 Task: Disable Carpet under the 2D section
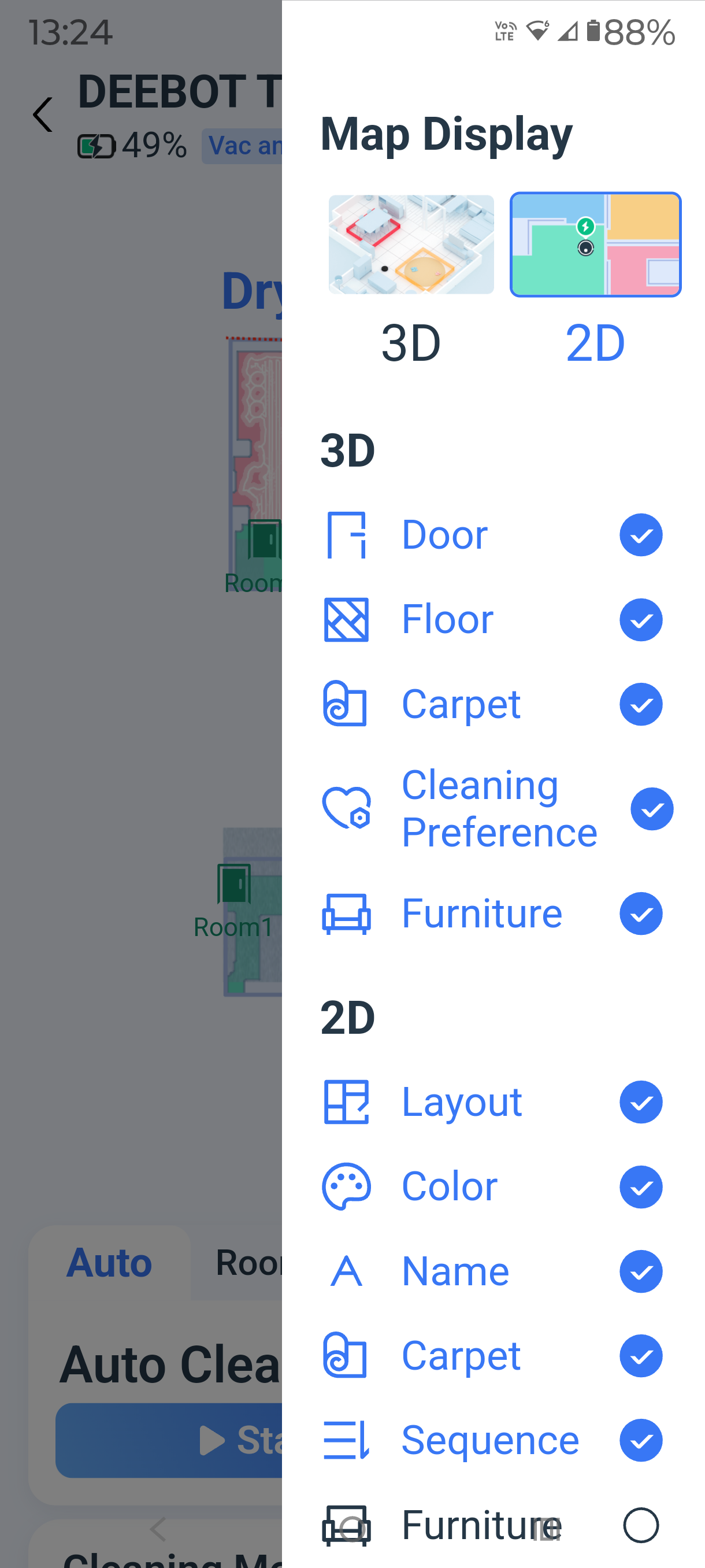[640, 1356]
